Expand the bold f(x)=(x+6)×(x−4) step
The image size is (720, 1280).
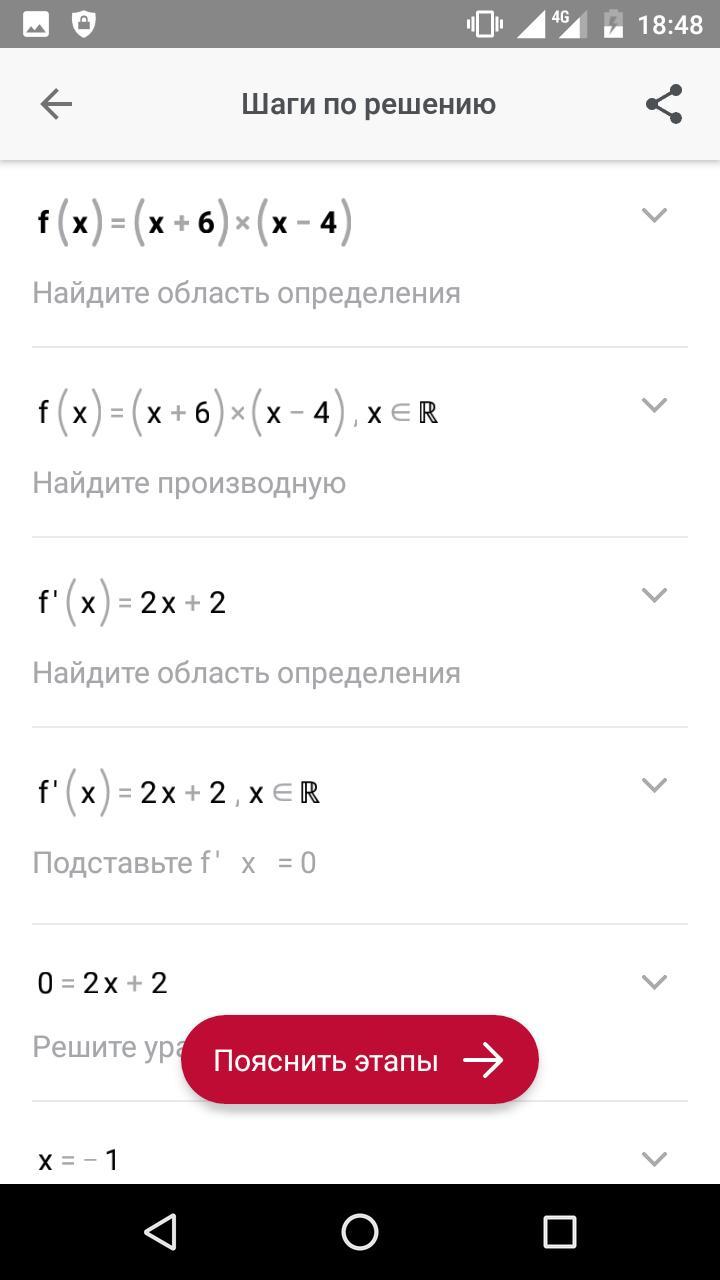(654, 215)
